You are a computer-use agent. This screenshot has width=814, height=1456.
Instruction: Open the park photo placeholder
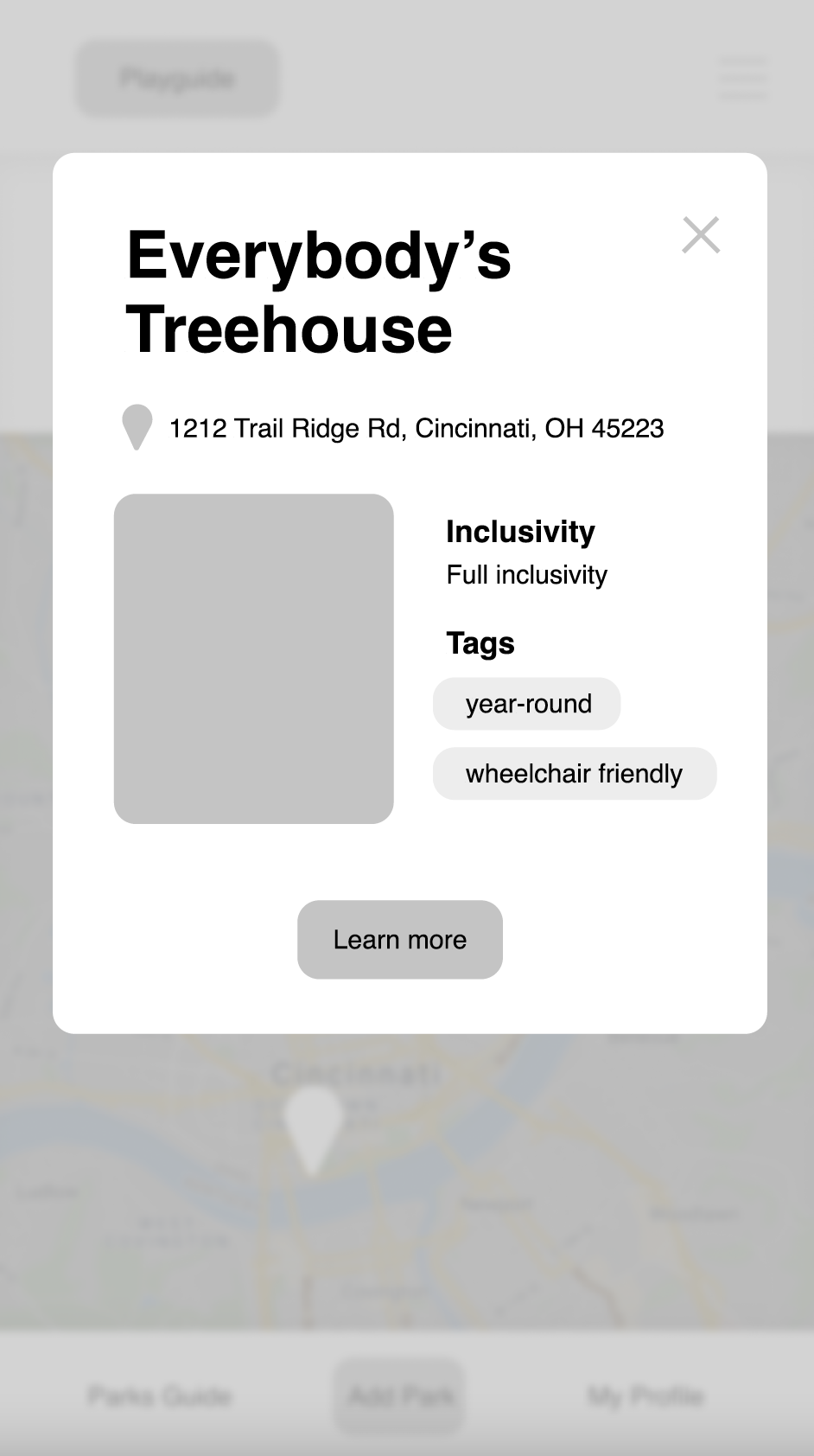pyautogui.click(x=254, y=659)
